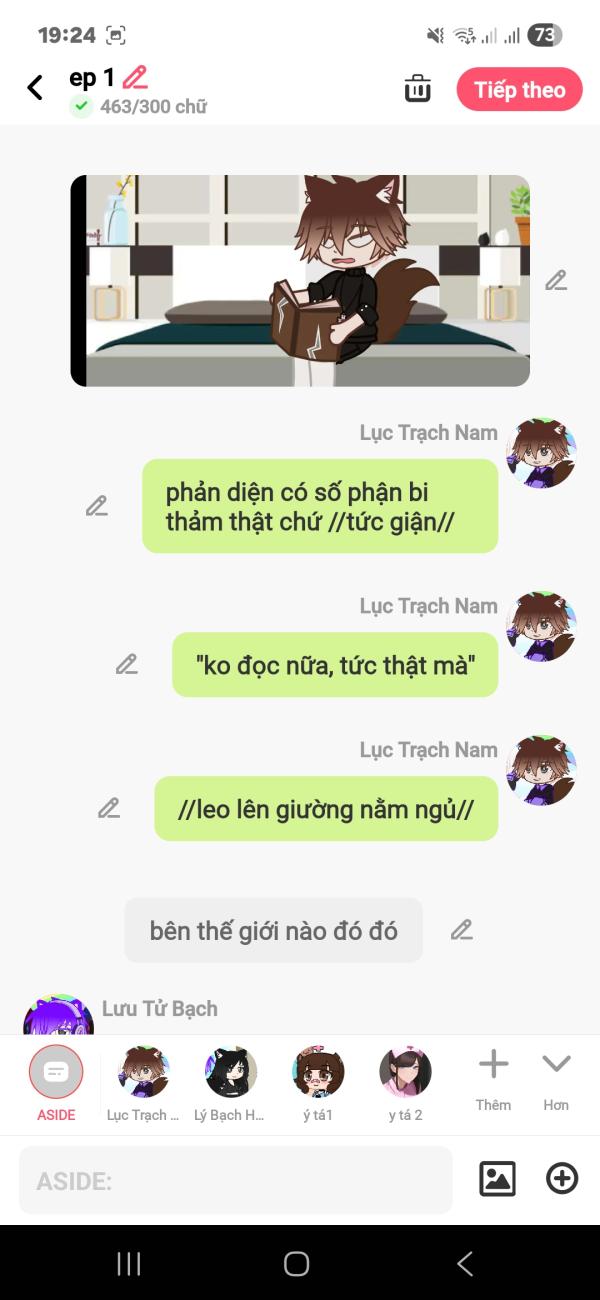
Task: Open the plus circle add menu
Action: coord(562,1179)
